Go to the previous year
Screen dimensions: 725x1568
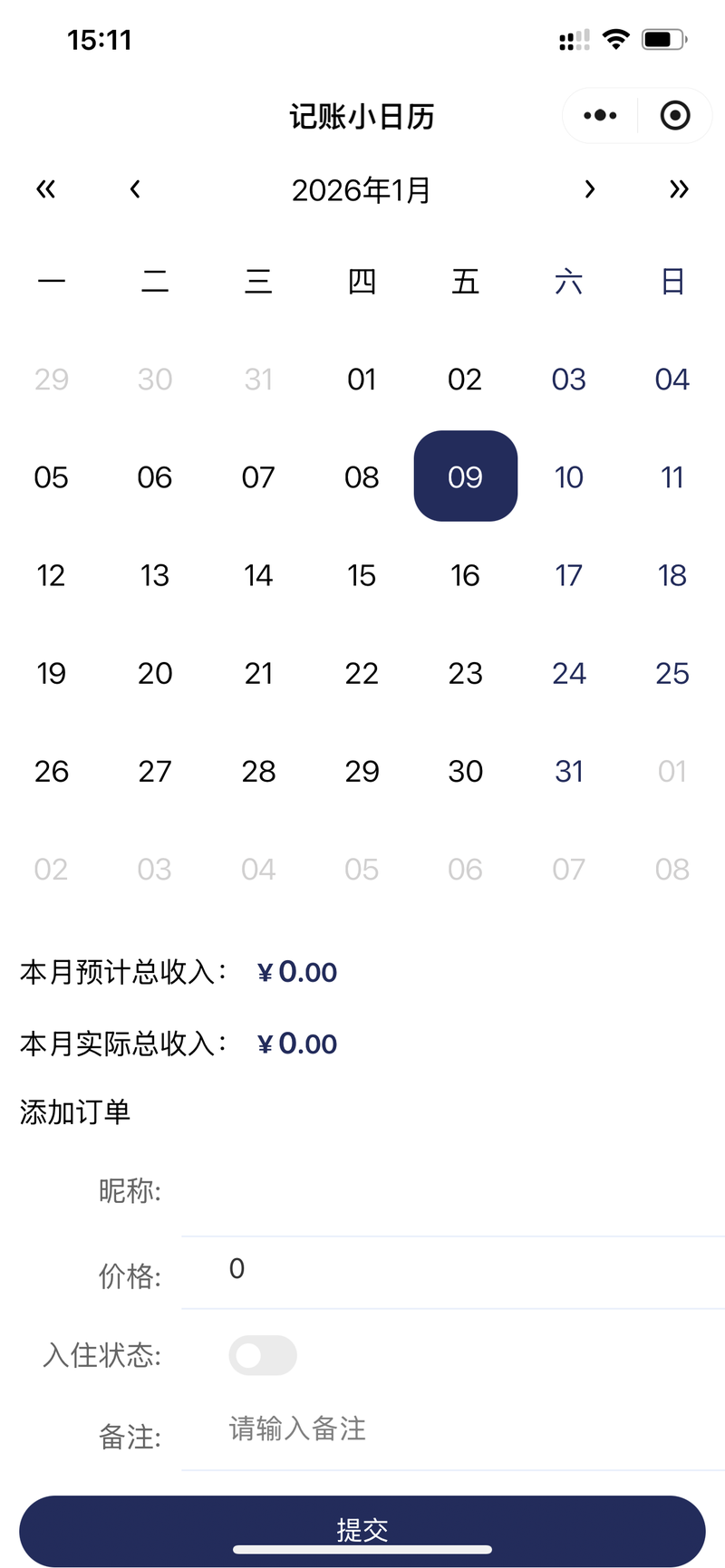45,189
